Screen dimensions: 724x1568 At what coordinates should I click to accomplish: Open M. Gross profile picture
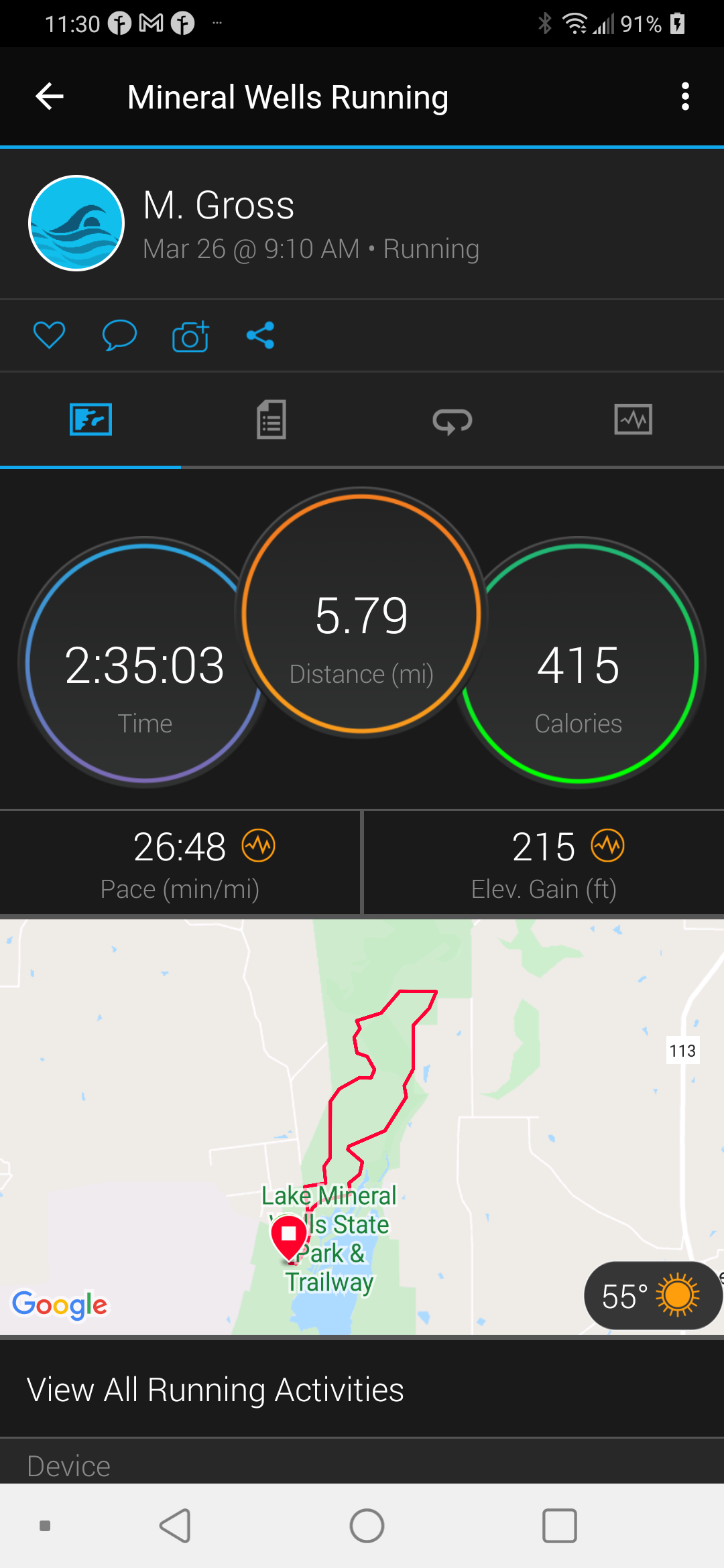[x=76, y=223]
